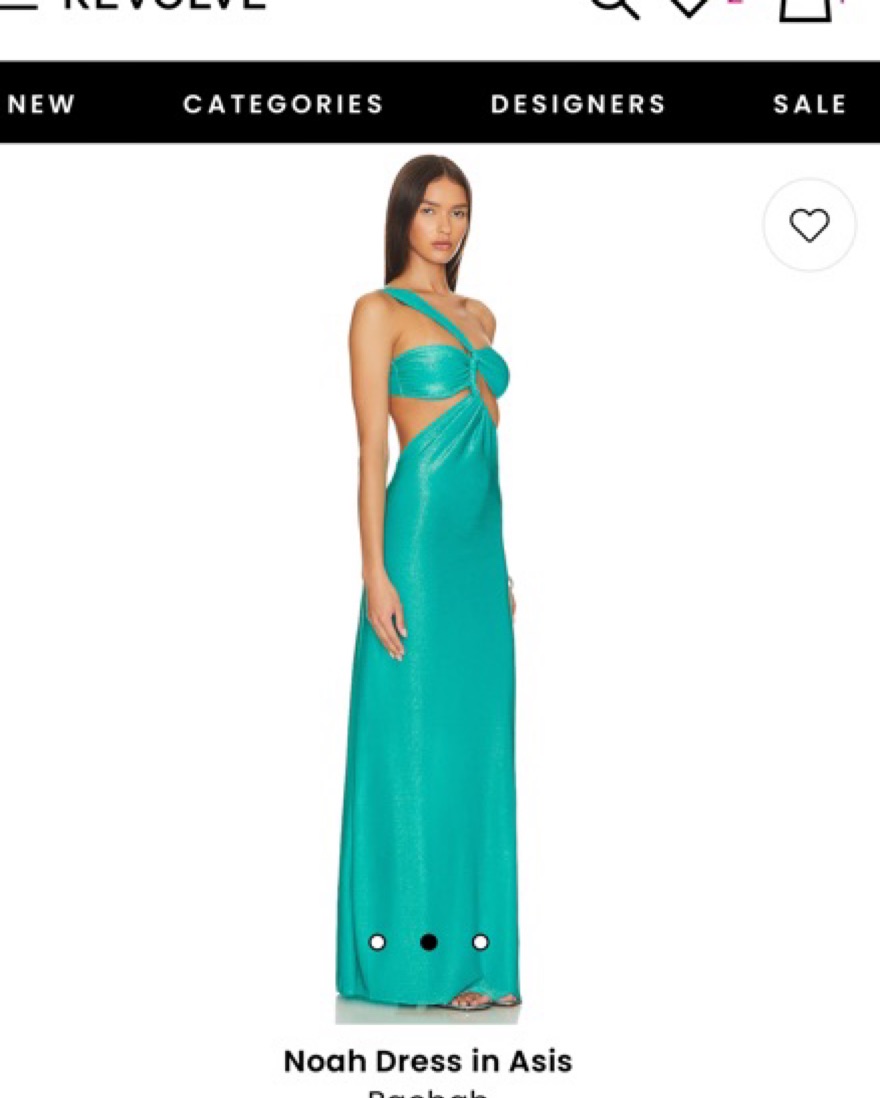
Task: Go to the New section
Action: tap(42, 104)
